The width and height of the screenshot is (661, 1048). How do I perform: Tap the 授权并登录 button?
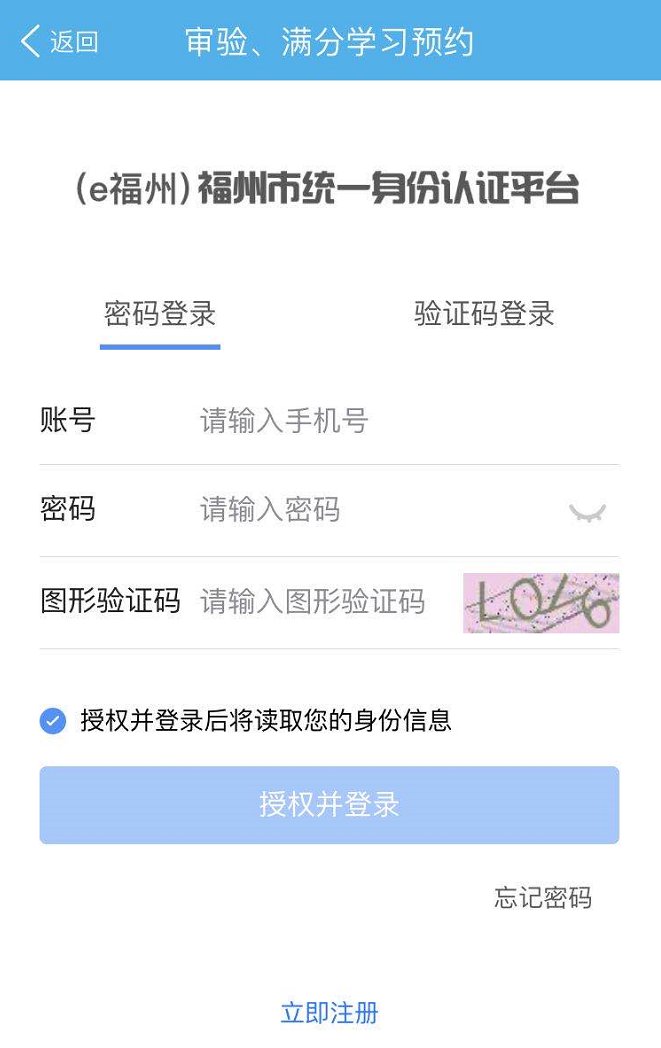329,805
